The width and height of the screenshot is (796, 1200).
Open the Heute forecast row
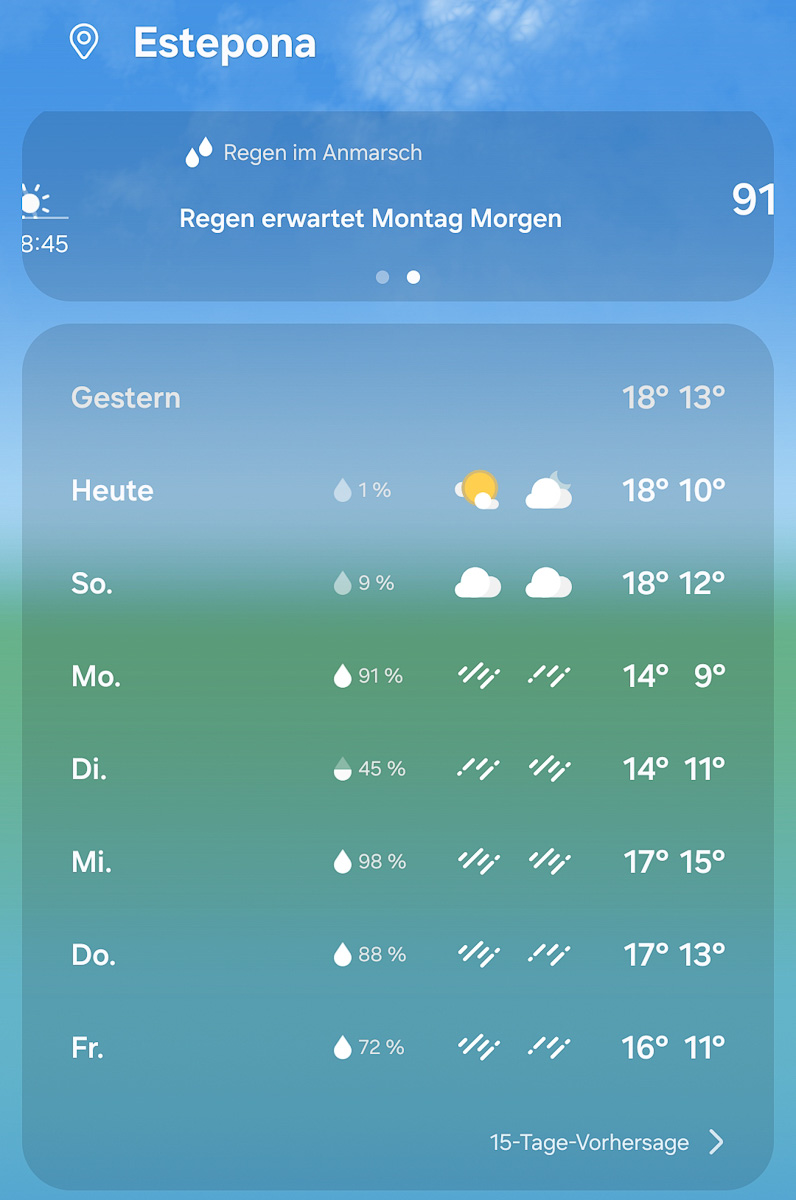398,490
